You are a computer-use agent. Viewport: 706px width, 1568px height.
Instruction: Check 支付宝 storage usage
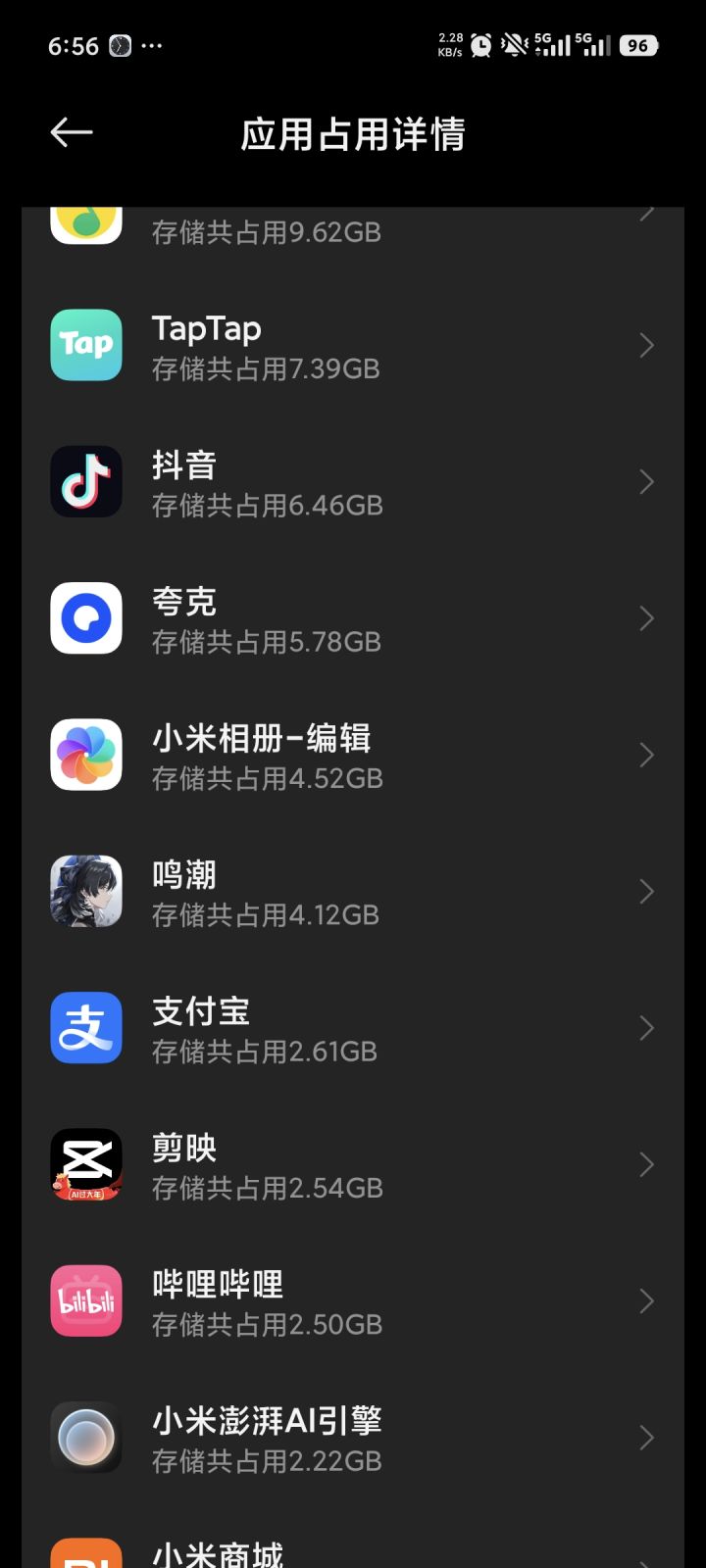[x=353, y=1029]
